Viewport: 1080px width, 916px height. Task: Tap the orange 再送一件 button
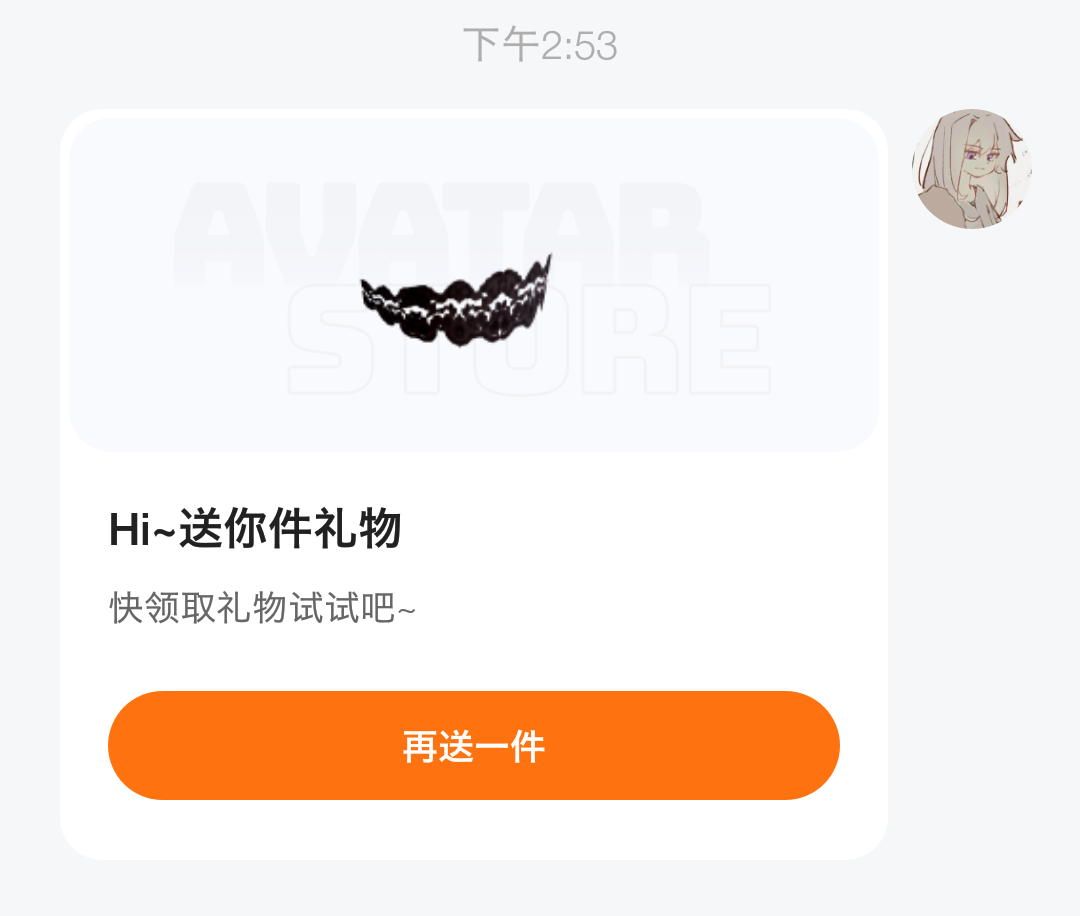(x=473, y=746)
